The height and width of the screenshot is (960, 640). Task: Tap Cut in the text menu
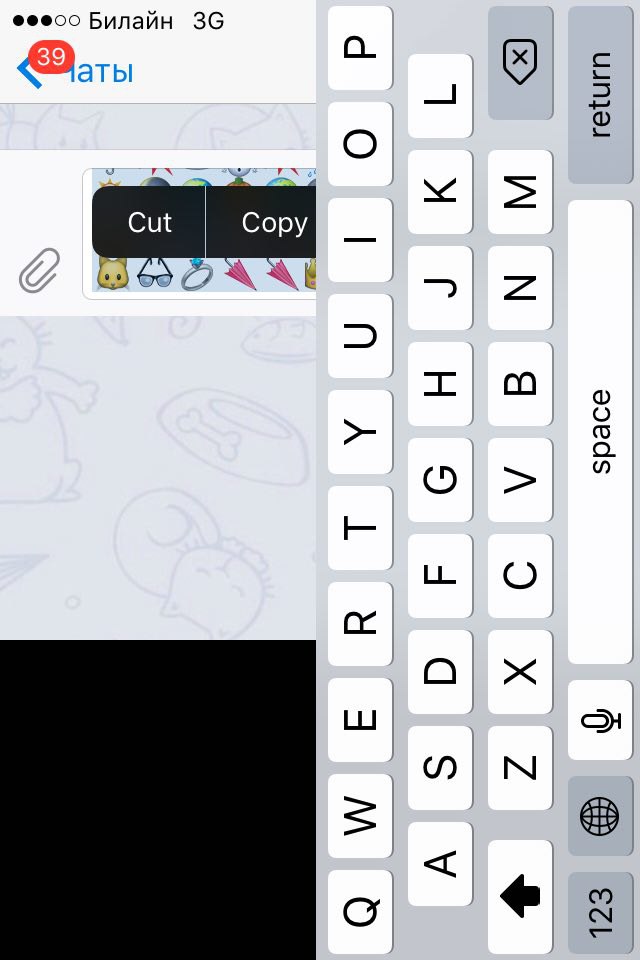point(149,222)
